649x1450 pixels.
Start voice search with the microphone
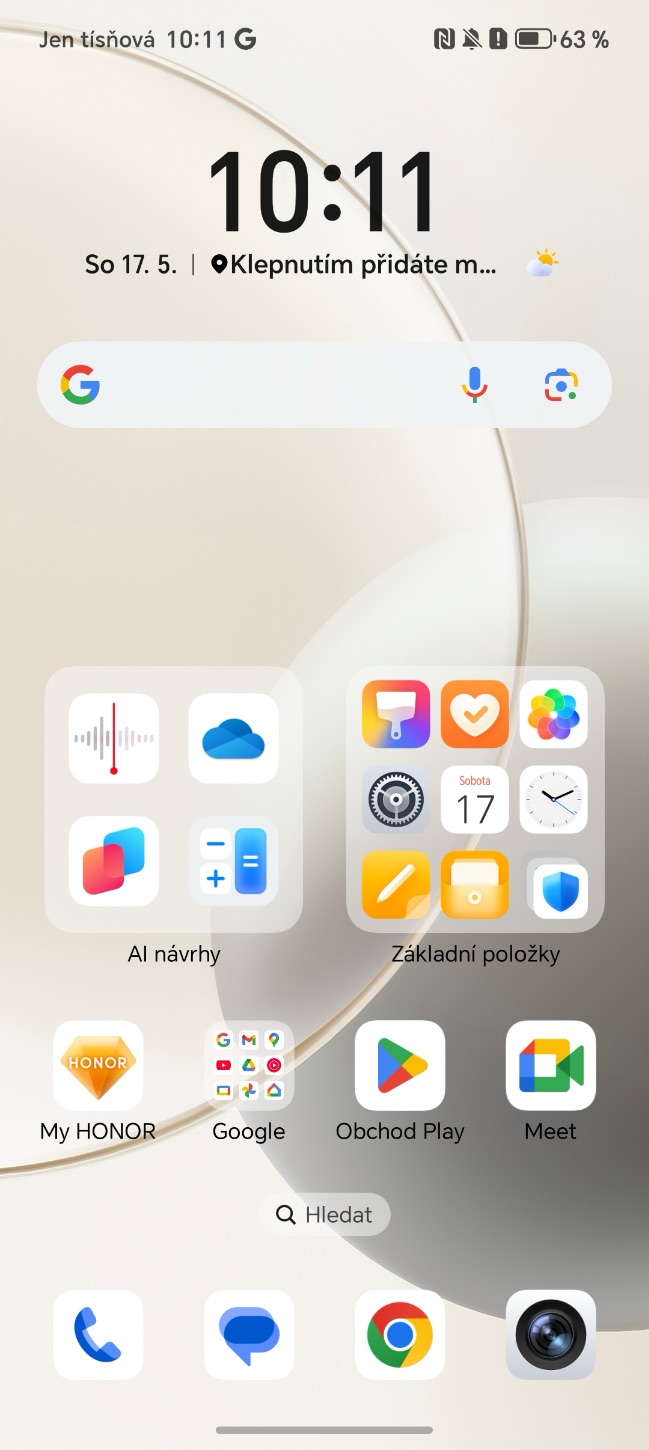click(x=475, y=385)
